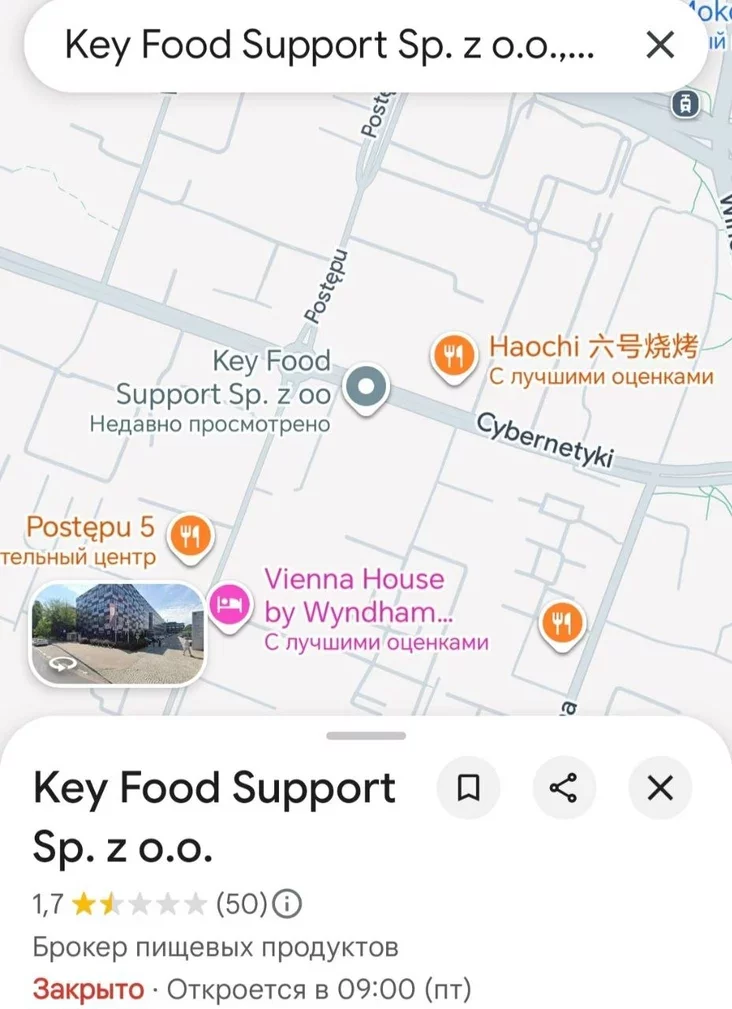Open the Street View photo thumbnail
This screenshot has width=732, height=1009.
118,633
